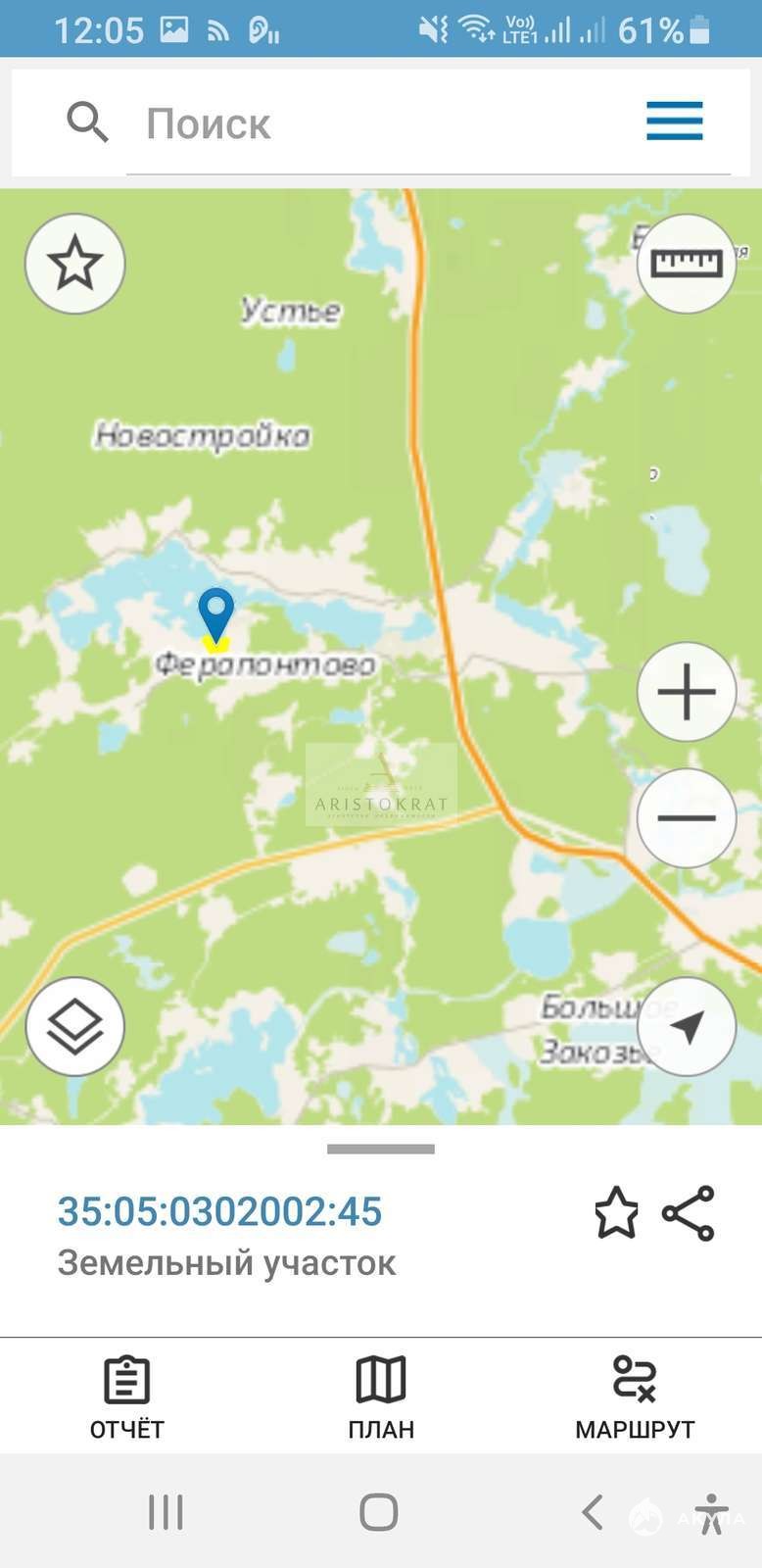Zoom in with the plus button
This screenshot has width=762, height=1568.
pos(687,692)
